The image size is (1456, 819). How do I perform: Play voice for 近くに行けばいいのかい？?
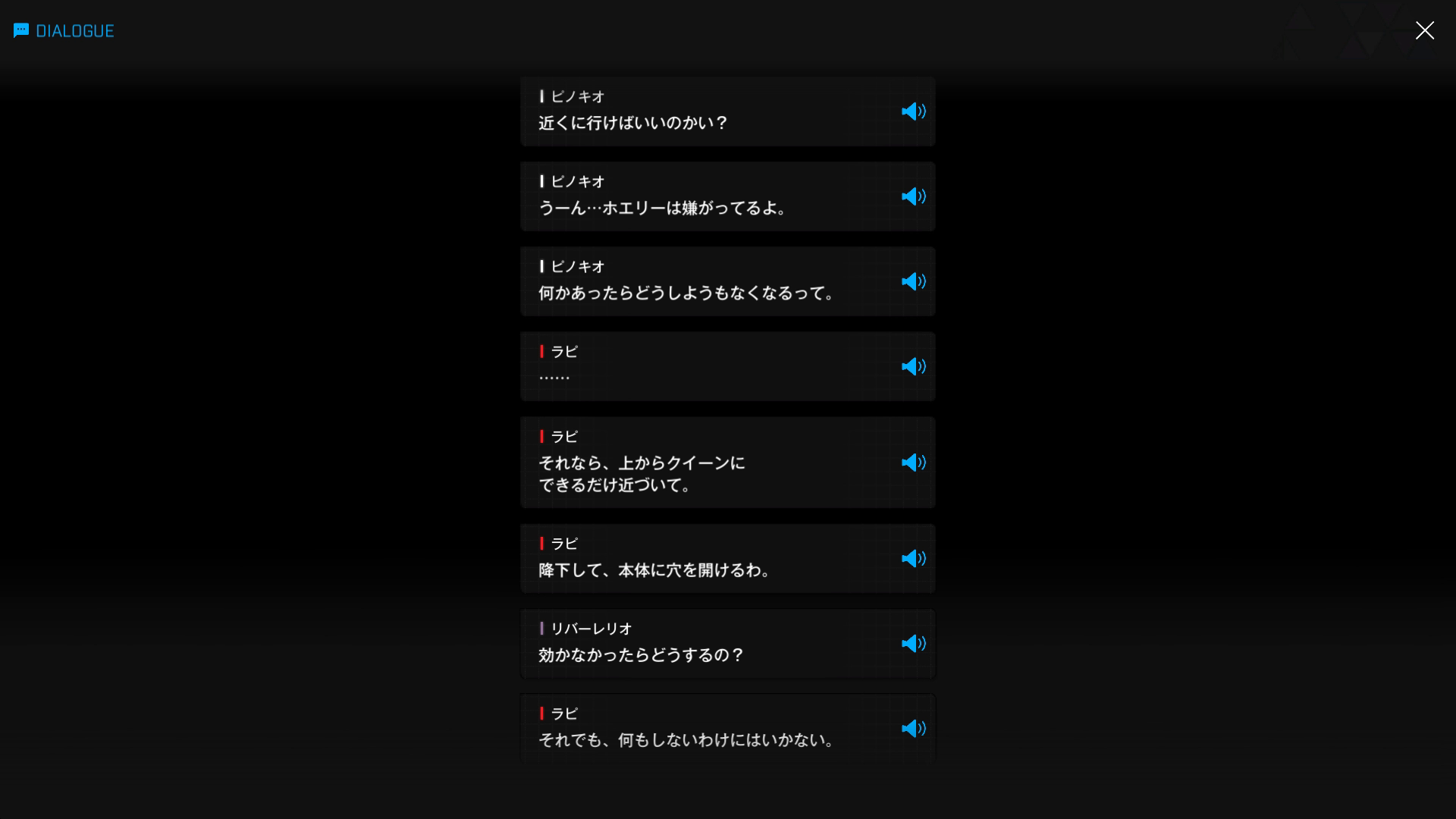click(913, 111)
